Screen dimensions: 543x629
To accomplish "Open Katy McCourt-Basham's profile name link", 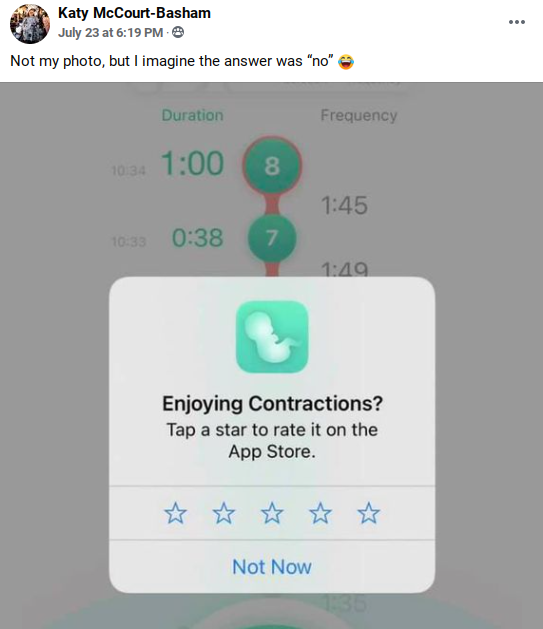I will click(x=134, y=13).
